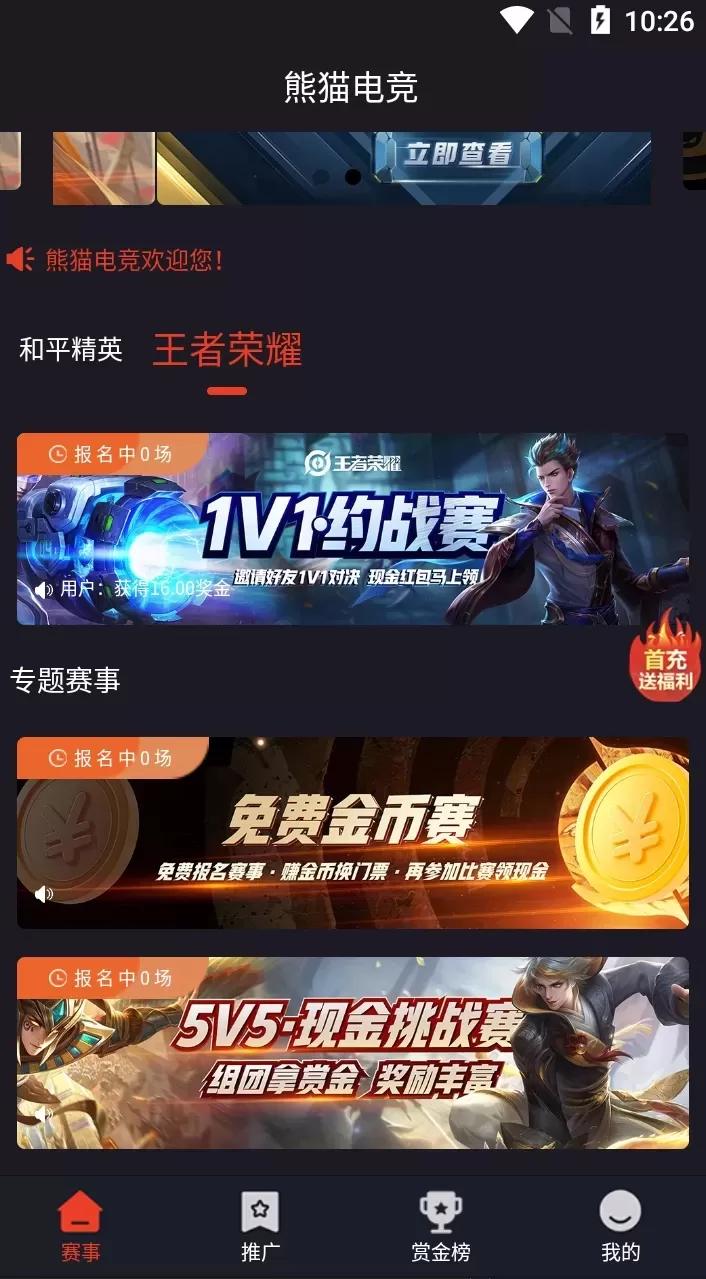Open the 立即查看 top banner
The image size is (706, 1279).
click(x=403, y=168)
